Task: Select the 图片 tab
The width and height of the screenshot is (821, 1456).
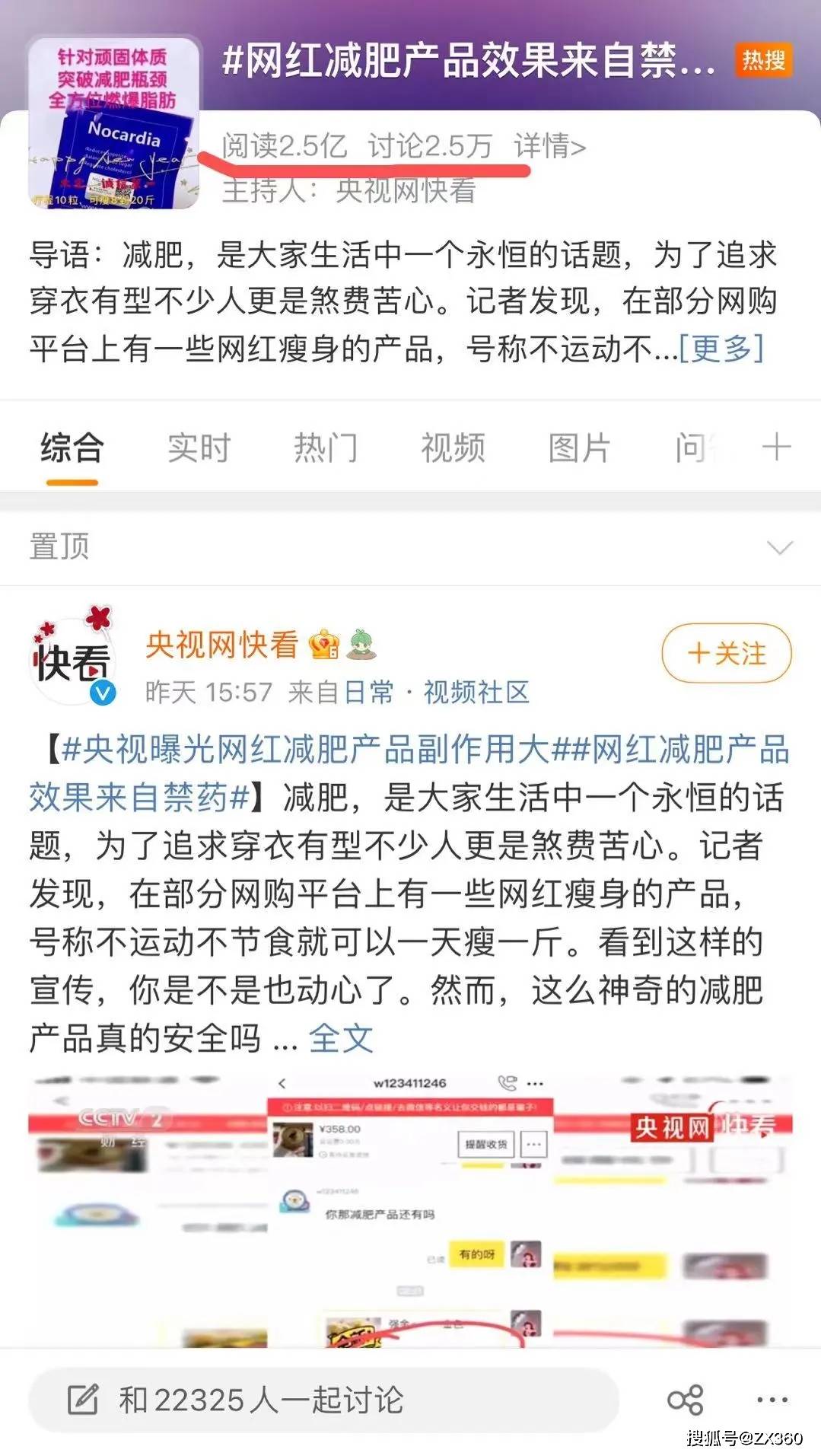Action: point(579,448)
